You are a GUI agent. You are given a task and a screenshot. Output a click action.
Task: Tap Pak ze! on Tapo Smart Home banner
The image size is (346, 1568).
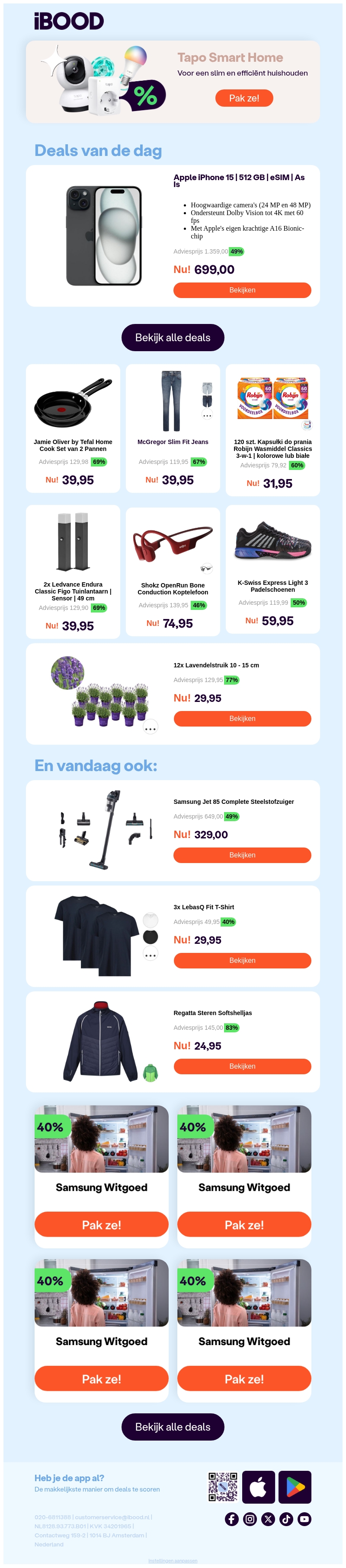click(x=243, y=98)
